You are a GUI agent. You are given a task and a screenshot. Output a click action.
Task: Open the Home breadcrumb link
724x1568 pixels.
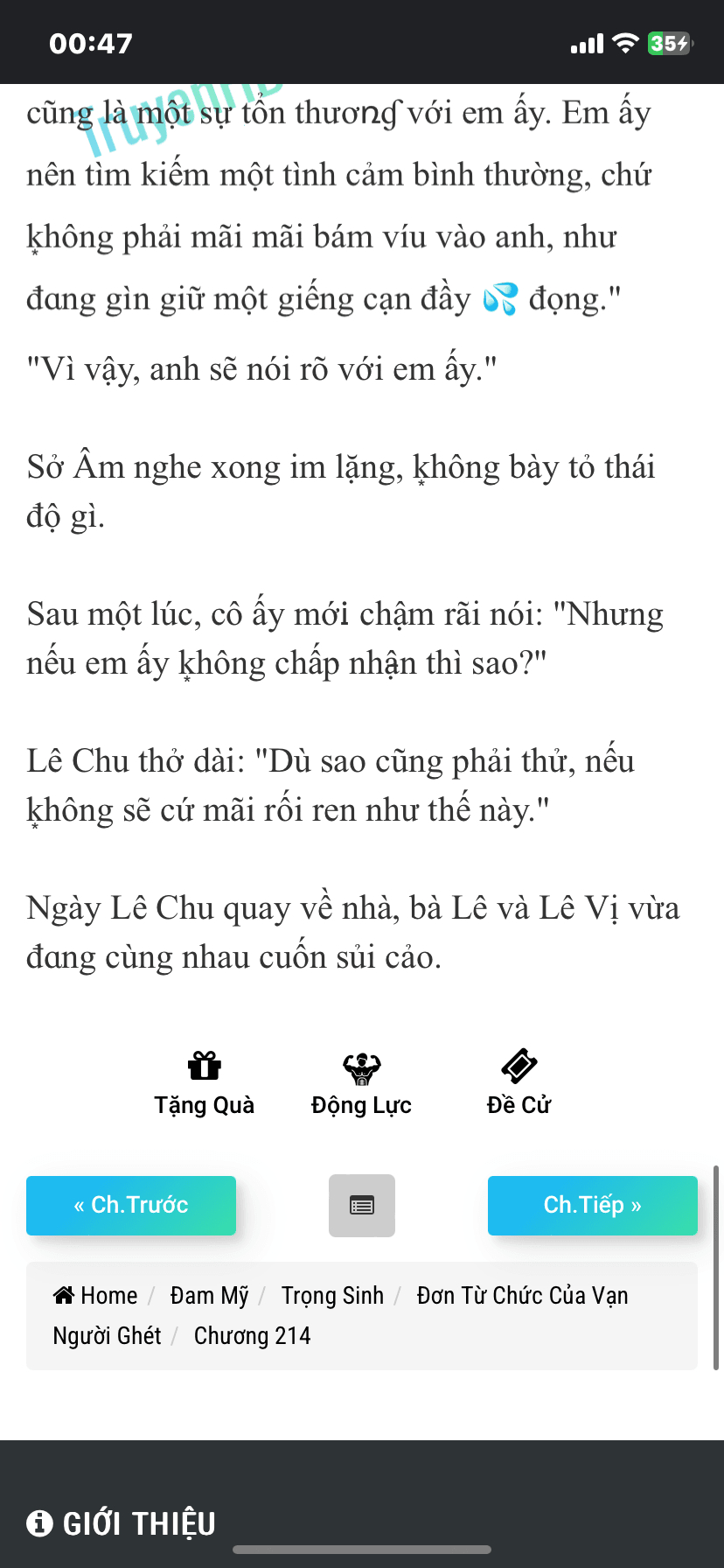click(95, 1295)
